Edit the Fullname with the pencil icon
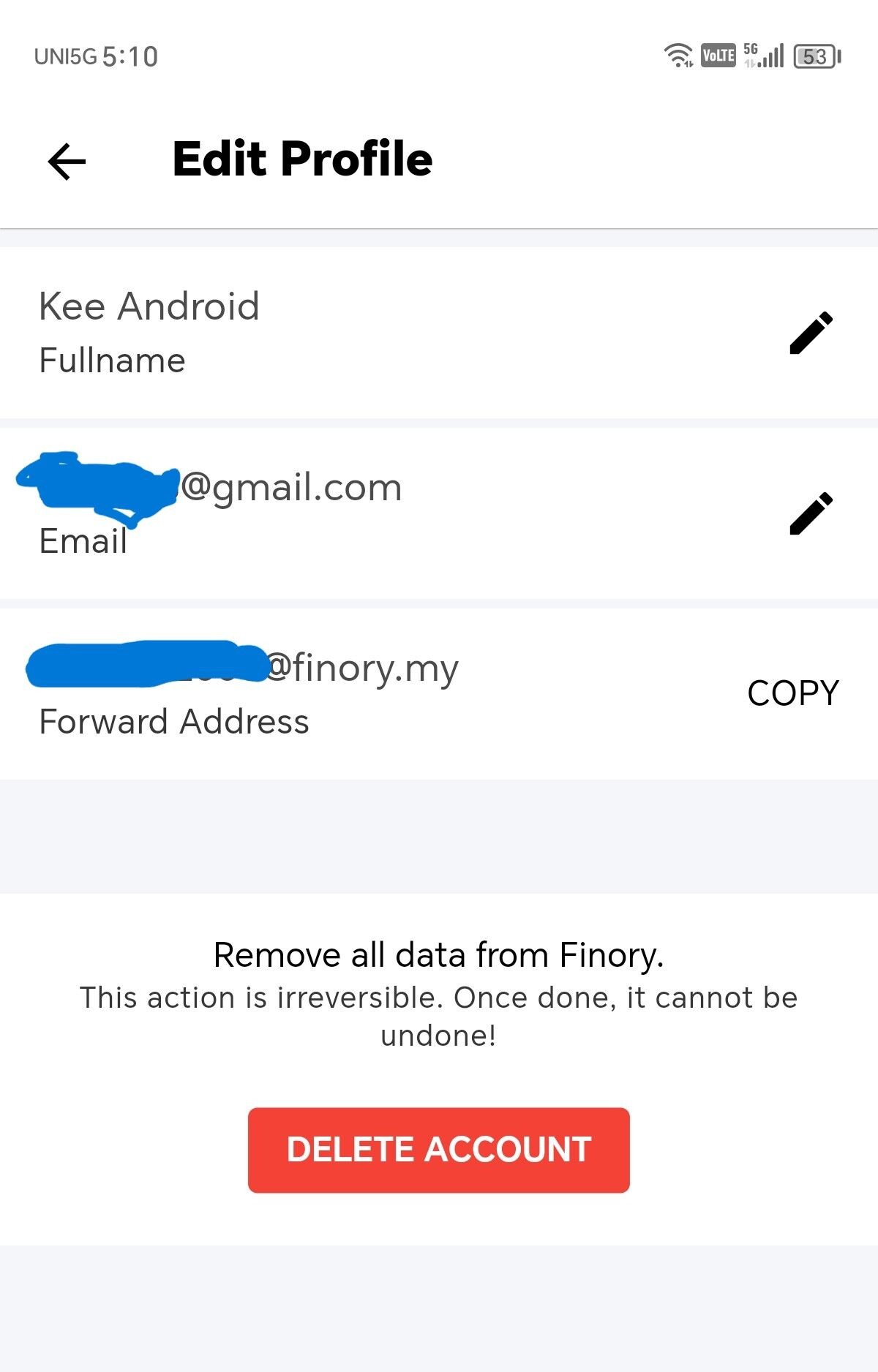This screenshot has width=878, height=1372. pos(811,333)
